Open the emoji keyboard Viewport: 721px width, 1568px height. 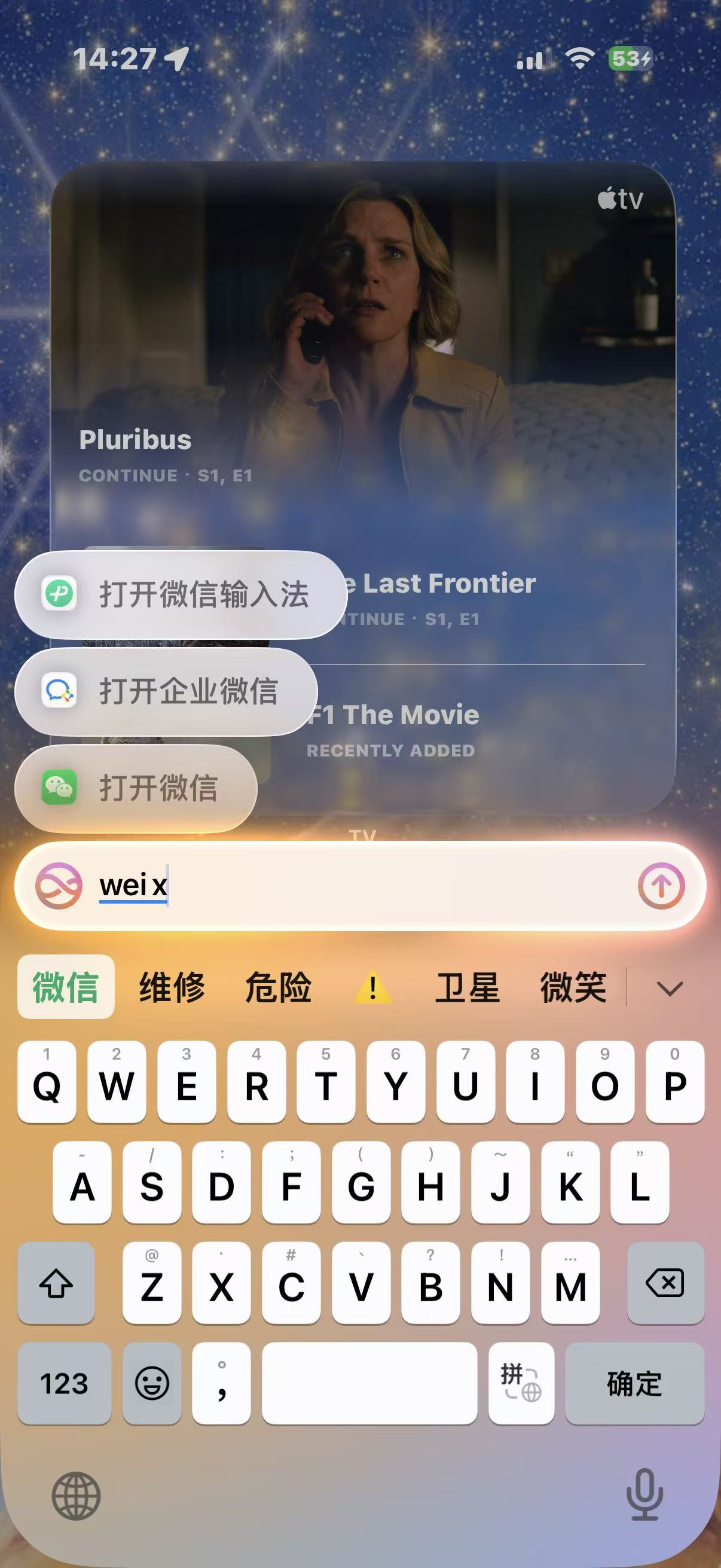(x=151, y=1383)
